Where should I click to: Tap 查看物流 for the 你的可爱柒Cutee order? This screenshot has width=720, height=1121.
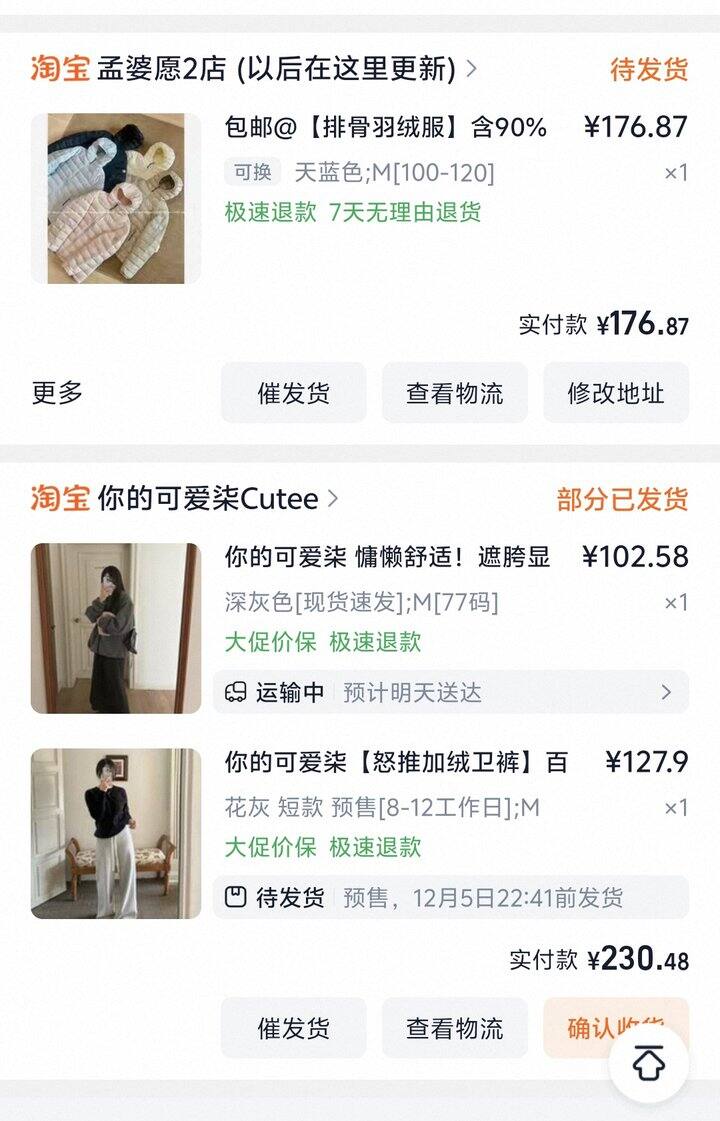point(454,1028)
